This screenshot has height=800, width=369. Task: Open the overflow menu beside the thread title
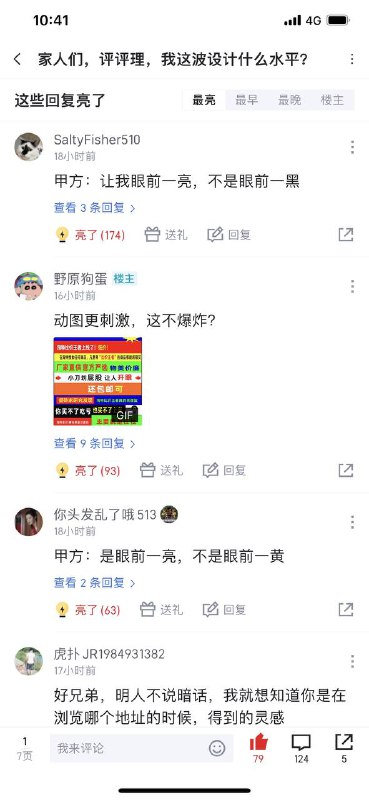point(352,60)
